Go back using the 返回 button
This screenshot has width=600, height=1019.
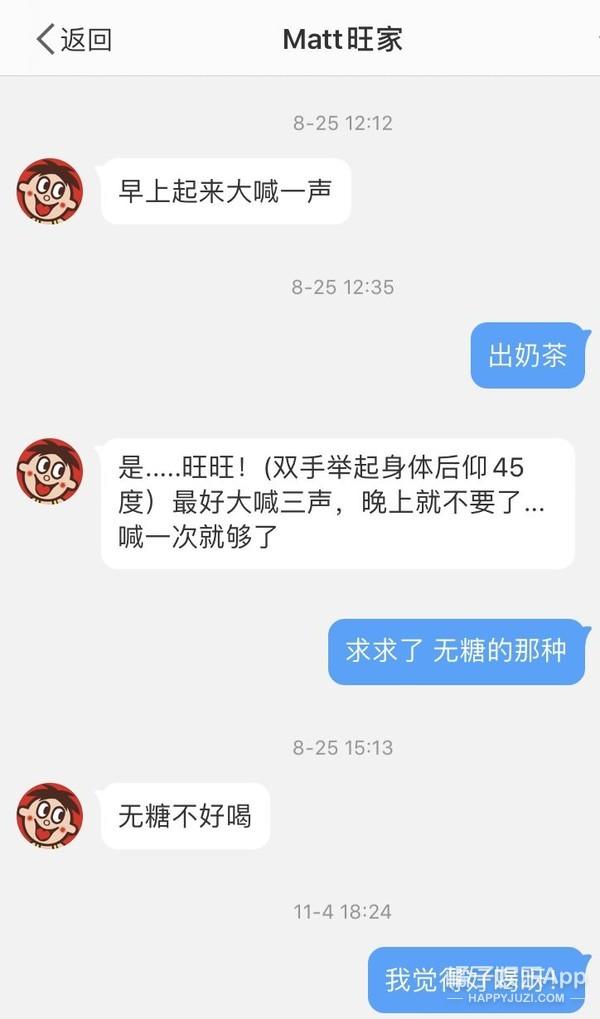74,39
